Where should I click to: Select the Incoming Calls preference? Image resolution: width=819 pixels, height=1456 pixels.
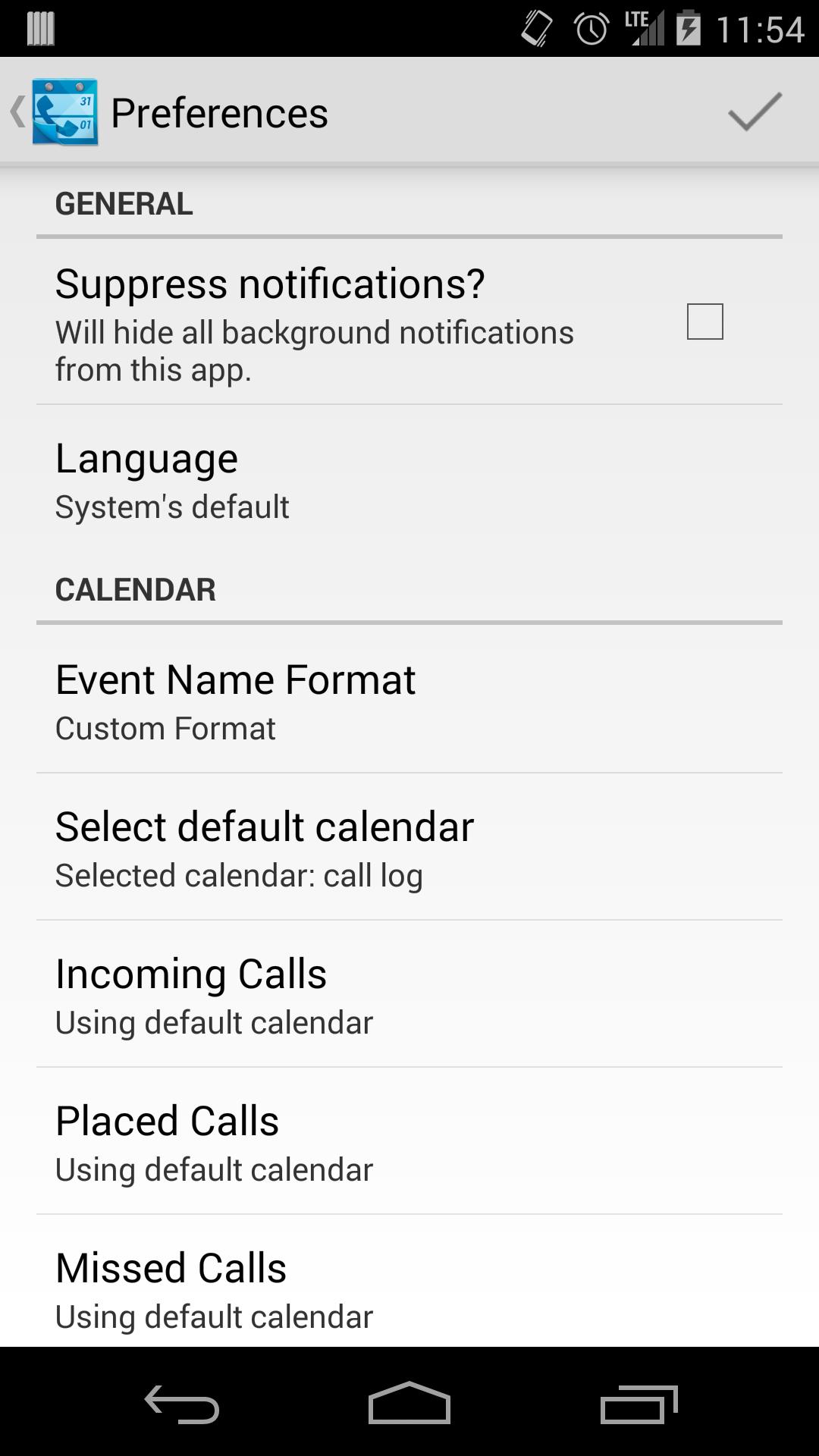pyautogui.click(x=303, y=993)
